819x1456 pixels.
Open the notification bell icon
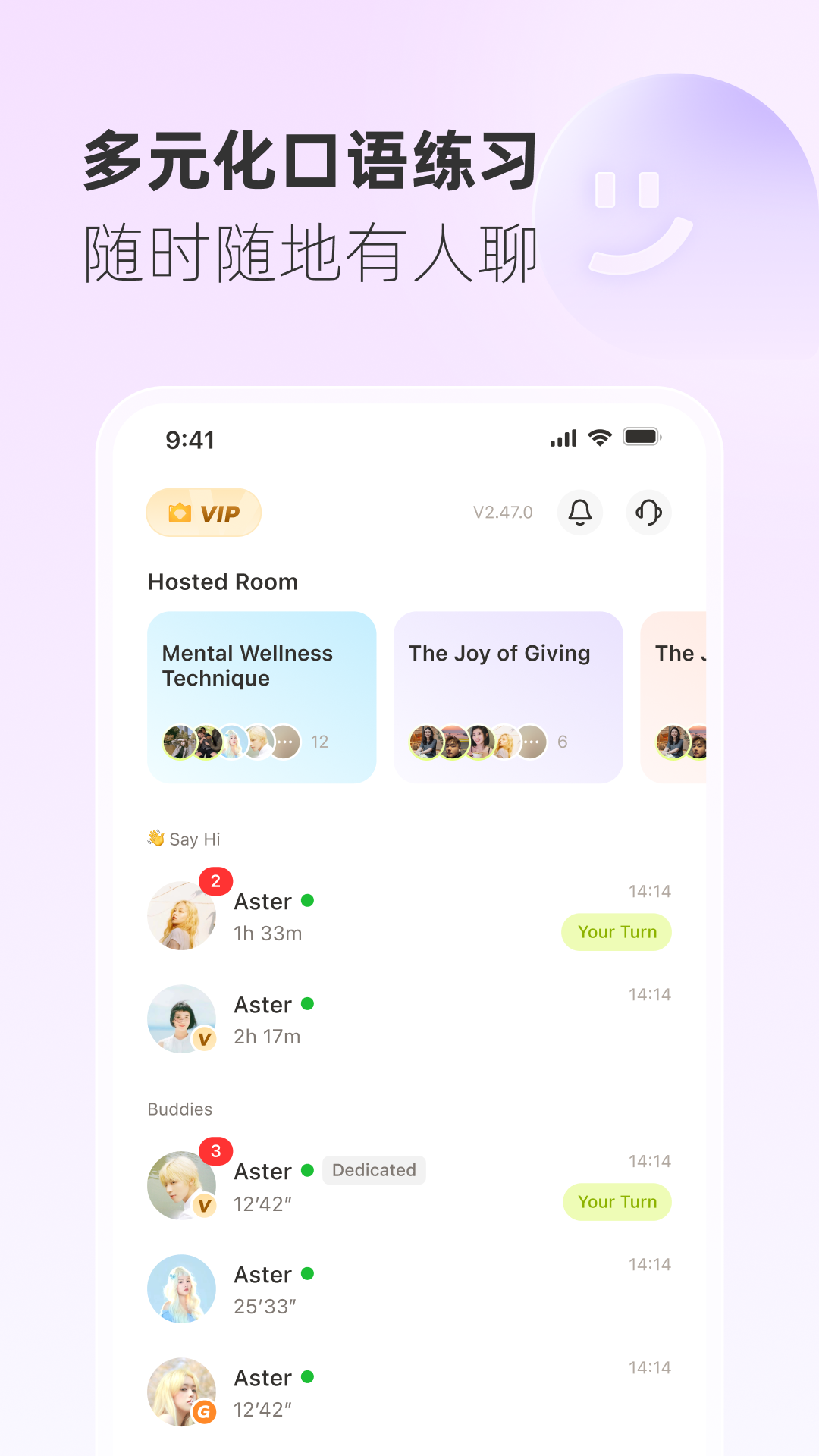580,513
